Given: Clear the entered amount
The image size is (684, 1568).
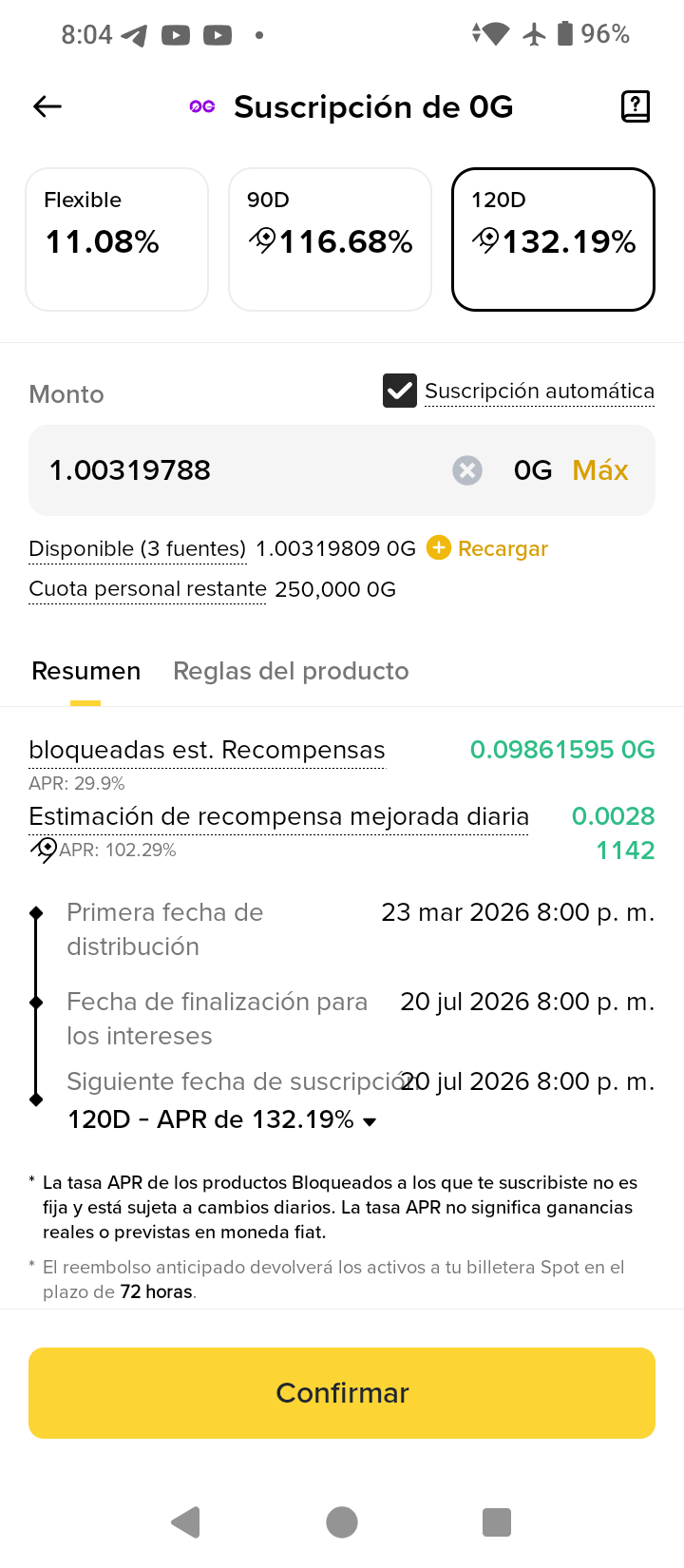Looking at the screenshot, I should [466, 470].
